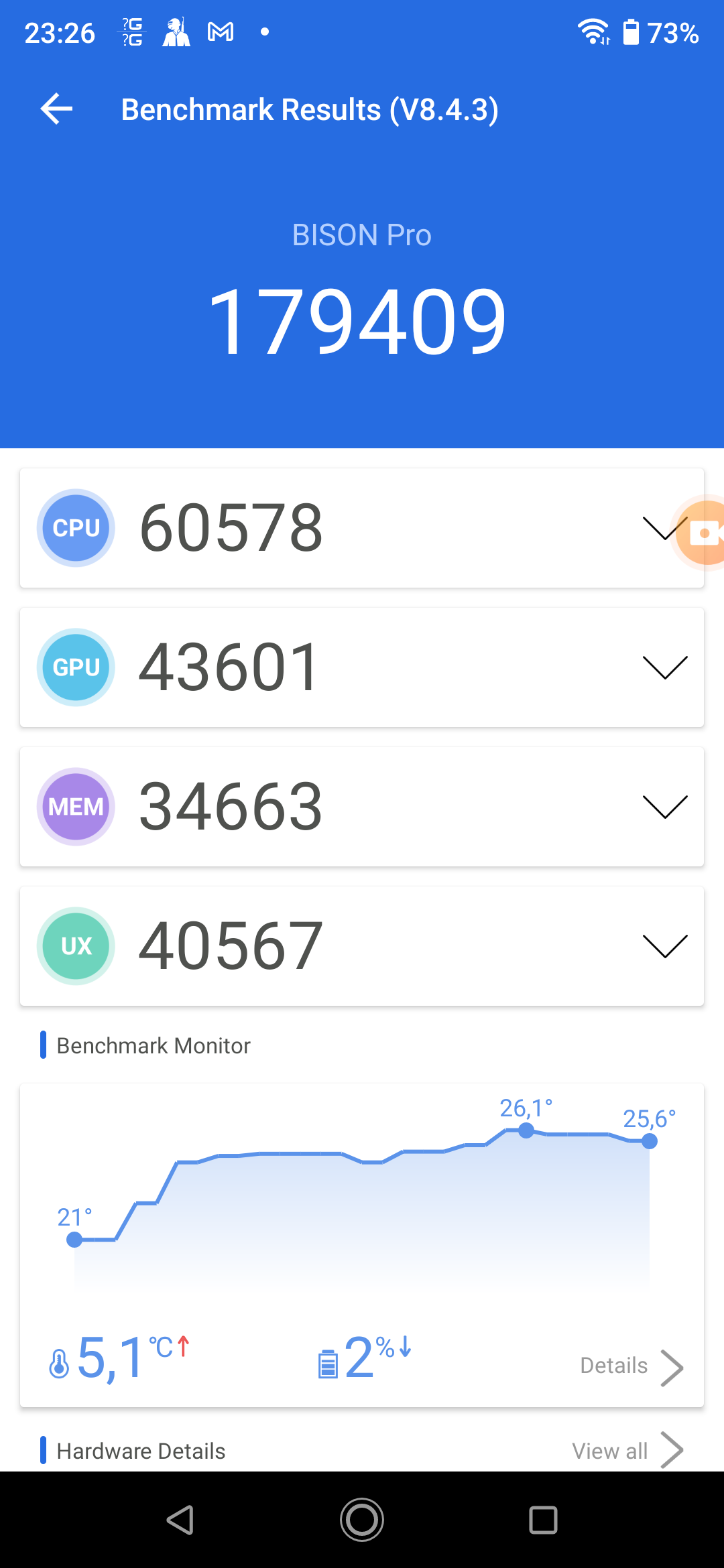View all hardware details
The image size is (724, 1568).
pos(627,1451)
